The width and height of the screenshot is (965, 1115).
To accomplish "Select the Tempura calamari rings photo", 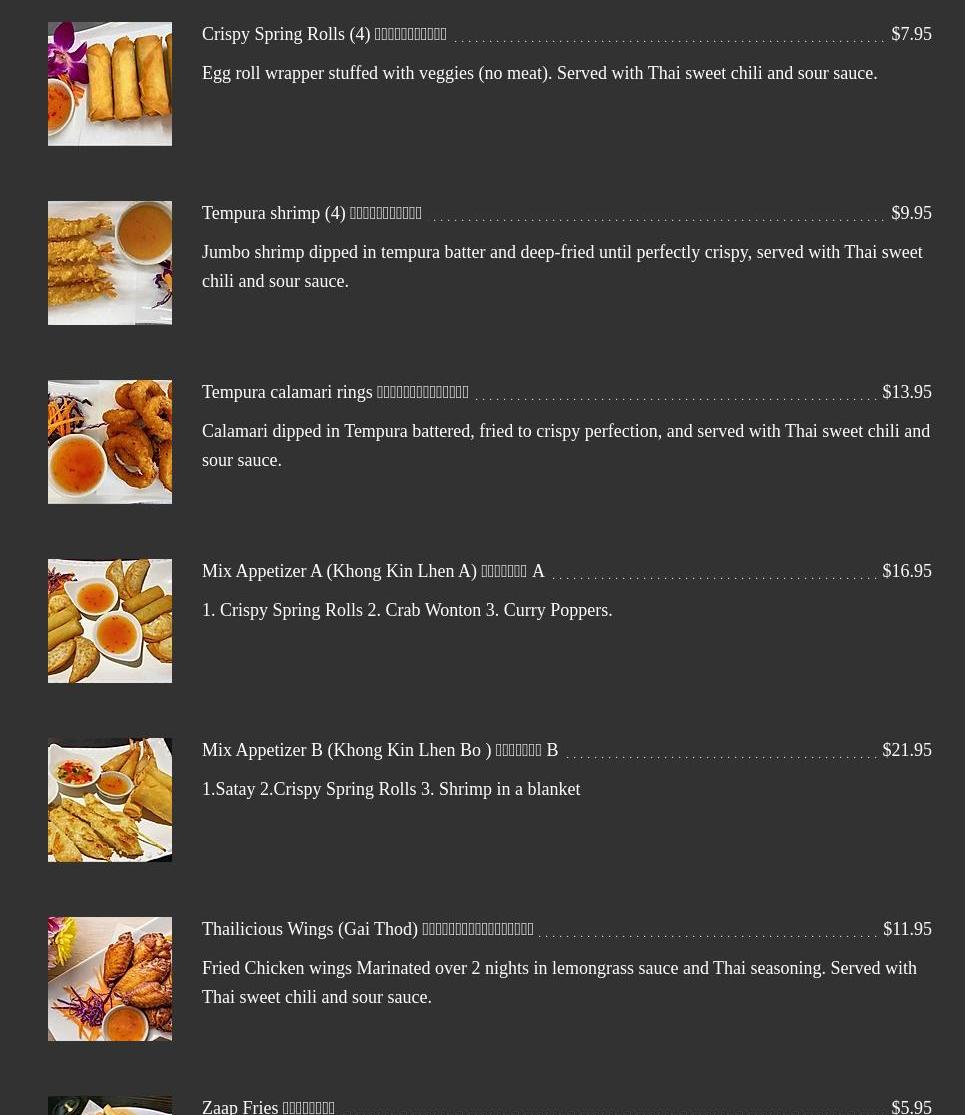I will [110, 442].
